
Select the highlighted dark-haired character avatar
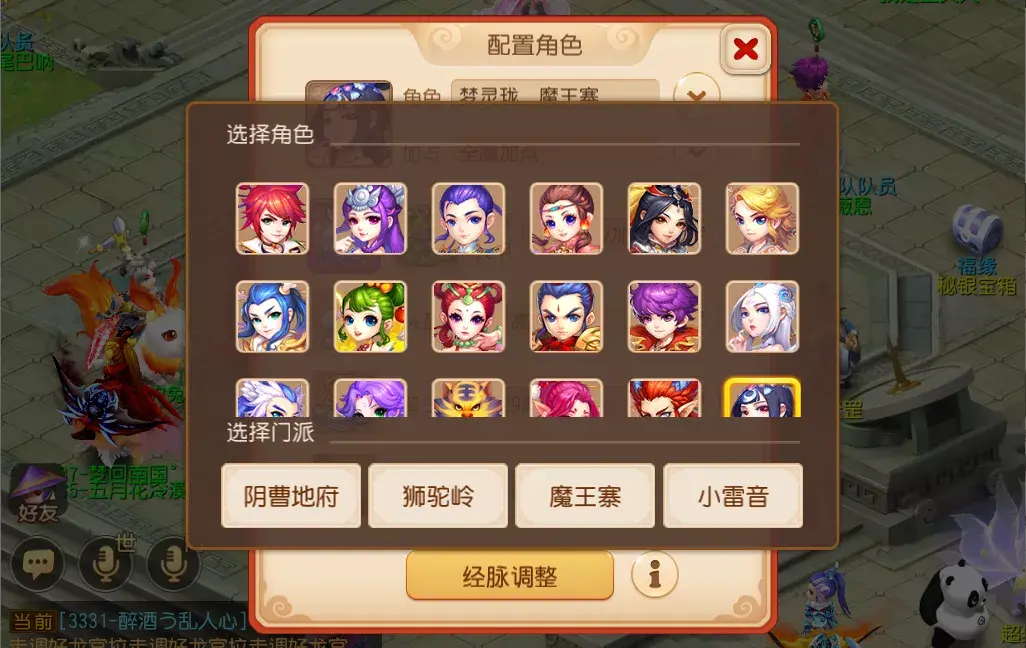pyautogui.click(x=762, y=398)
